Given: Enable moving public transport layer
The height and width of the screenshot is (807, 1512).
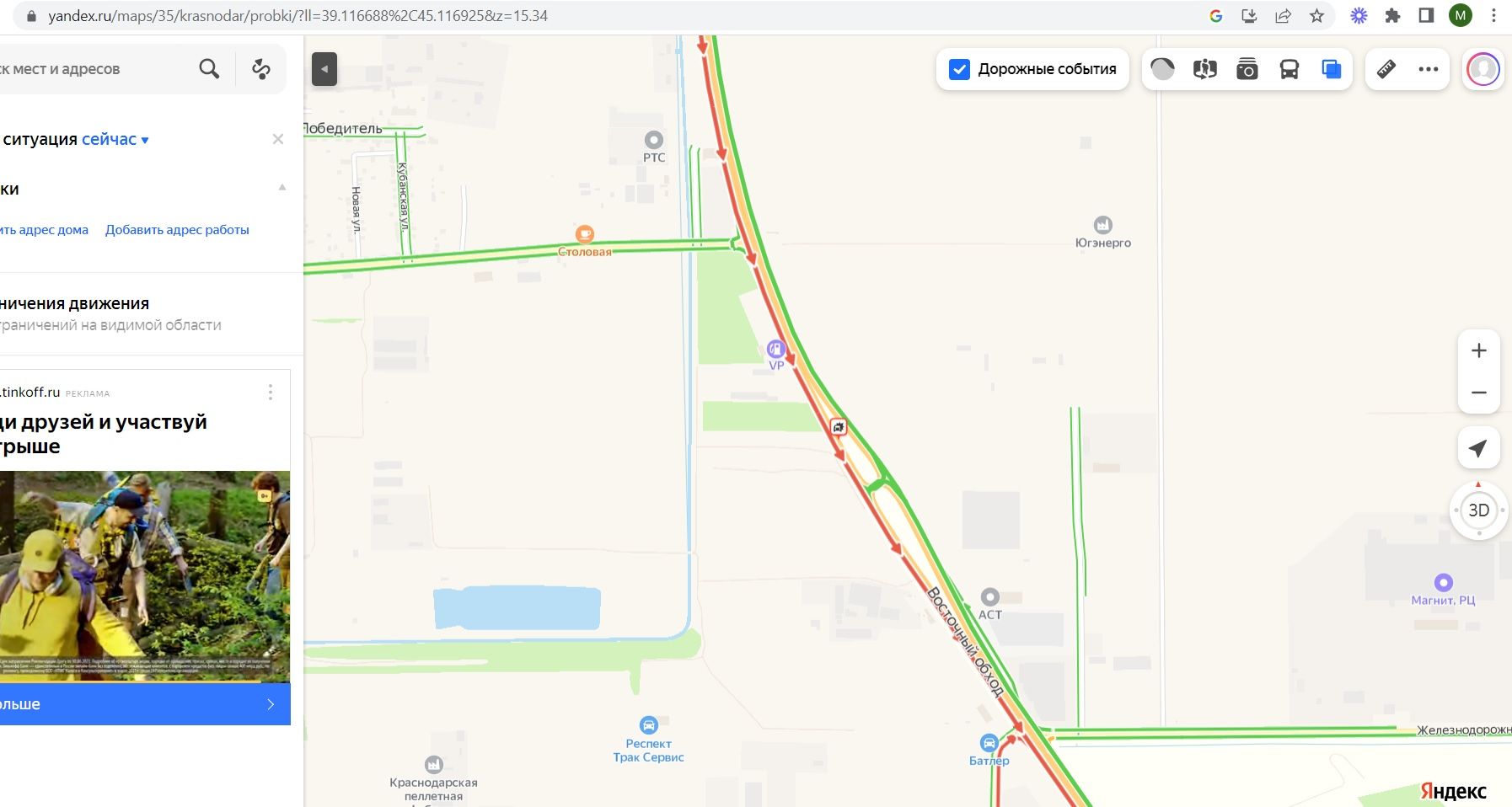Looking at the screenshot, I should point(1289,69).
